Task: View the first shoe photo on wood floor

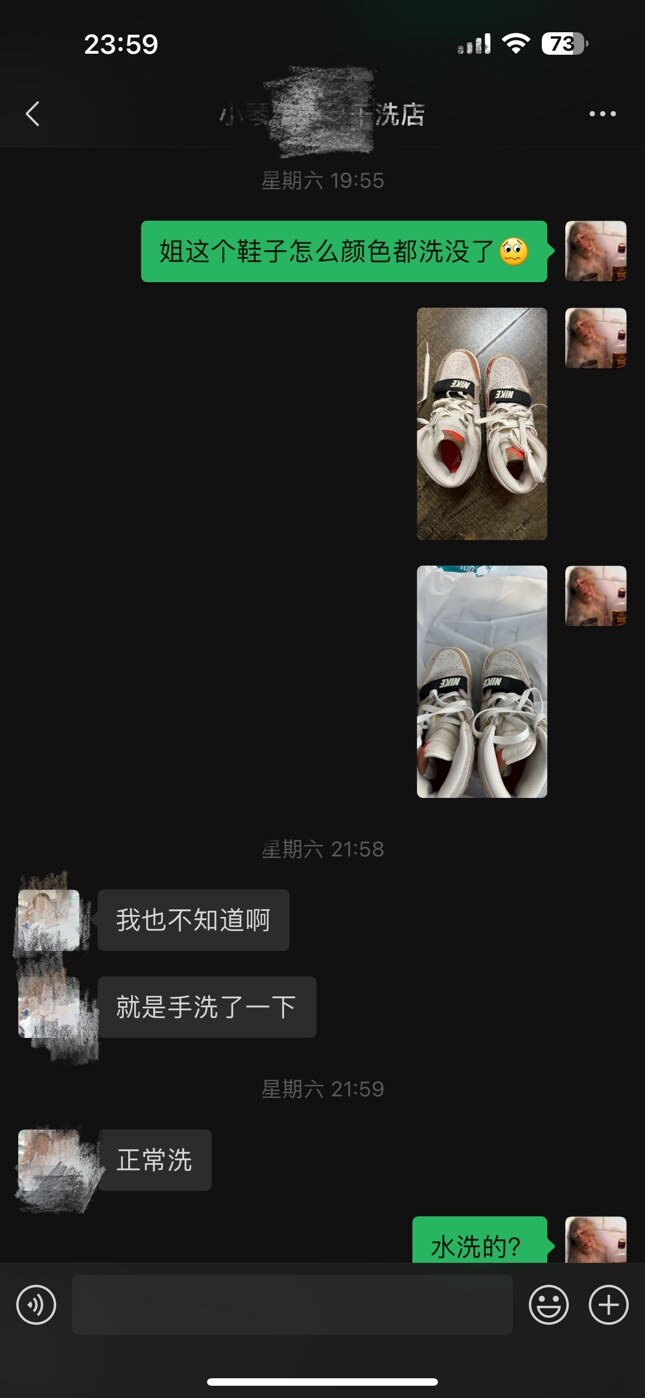Action: [x=482, y=424]
